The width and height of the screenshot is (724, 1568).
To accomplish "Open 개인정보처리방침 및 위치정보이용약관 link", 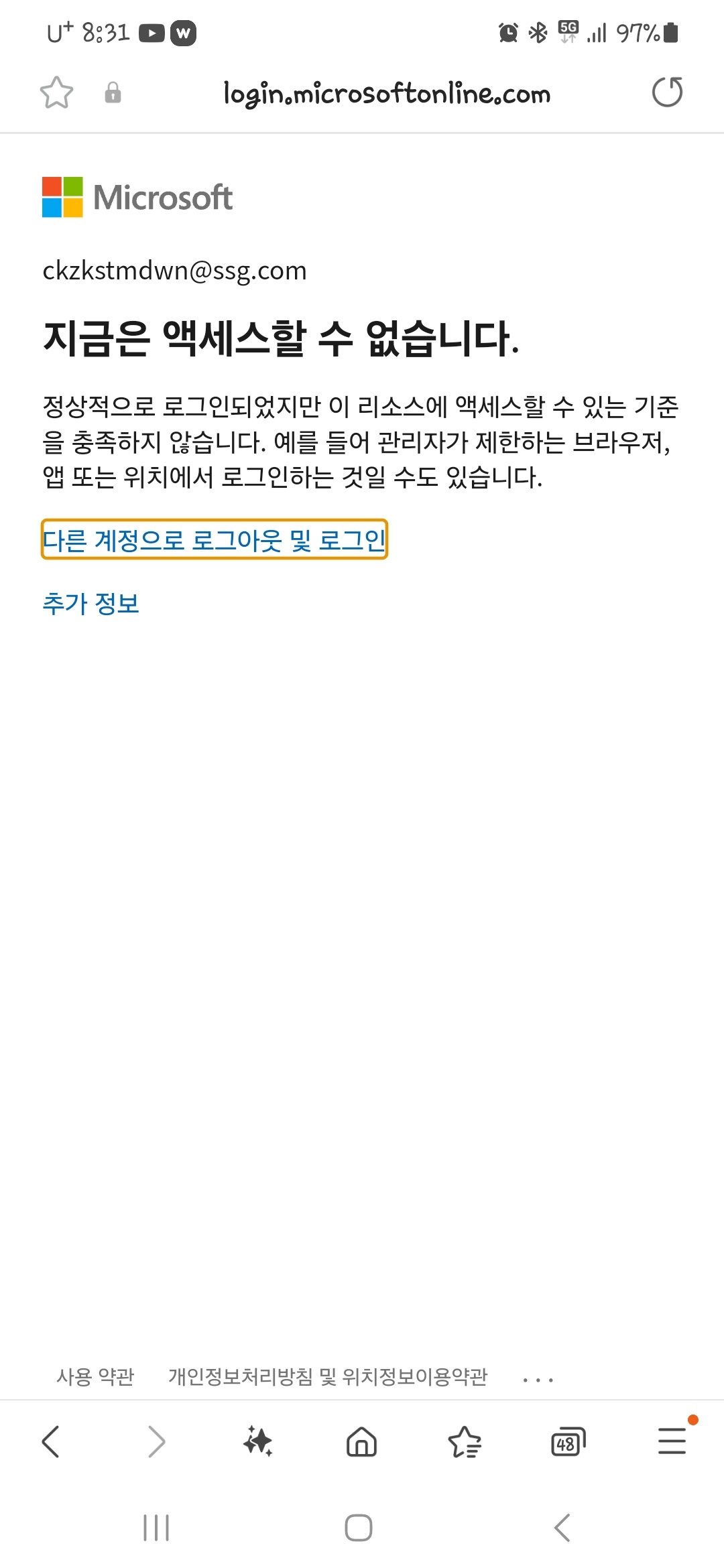I will tap(328, 1376).
